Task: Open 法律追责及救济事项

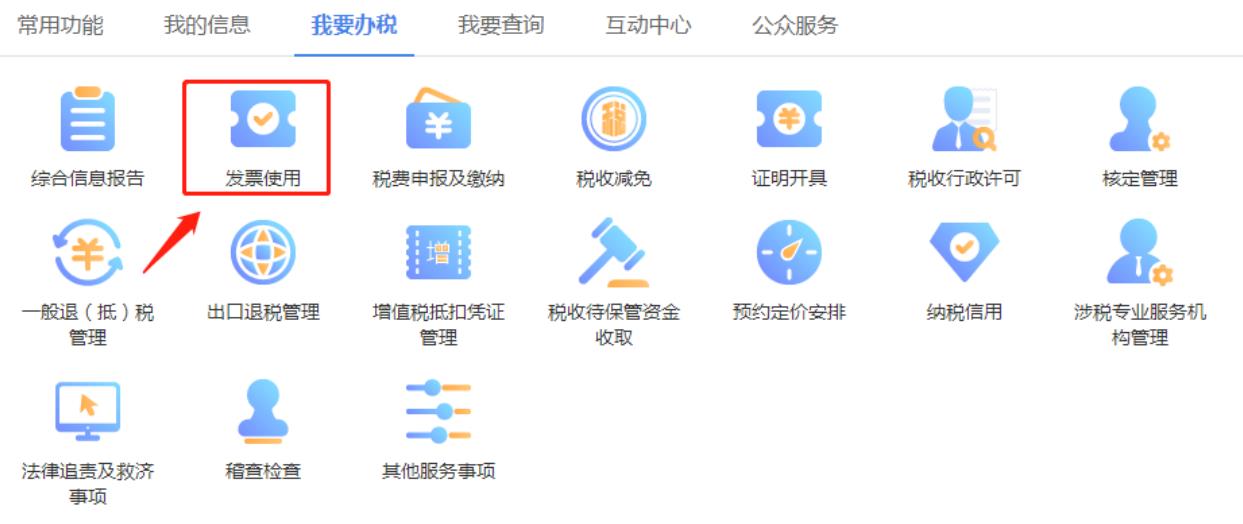Action: coord(88,410)
